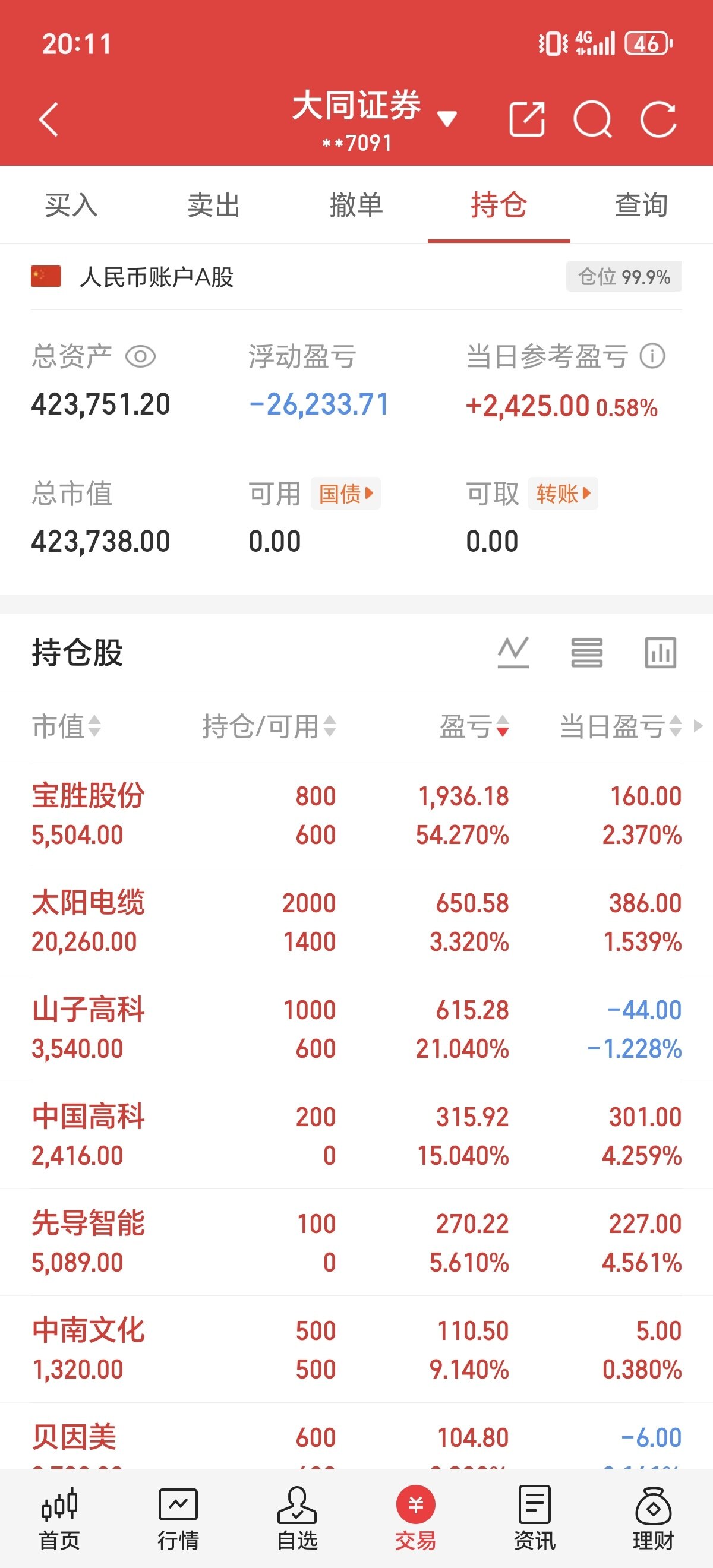The width and height of the screenshot is (713, 1568).
Task: View the 太阳电缆 position details
Action: (x=356, y=922)
